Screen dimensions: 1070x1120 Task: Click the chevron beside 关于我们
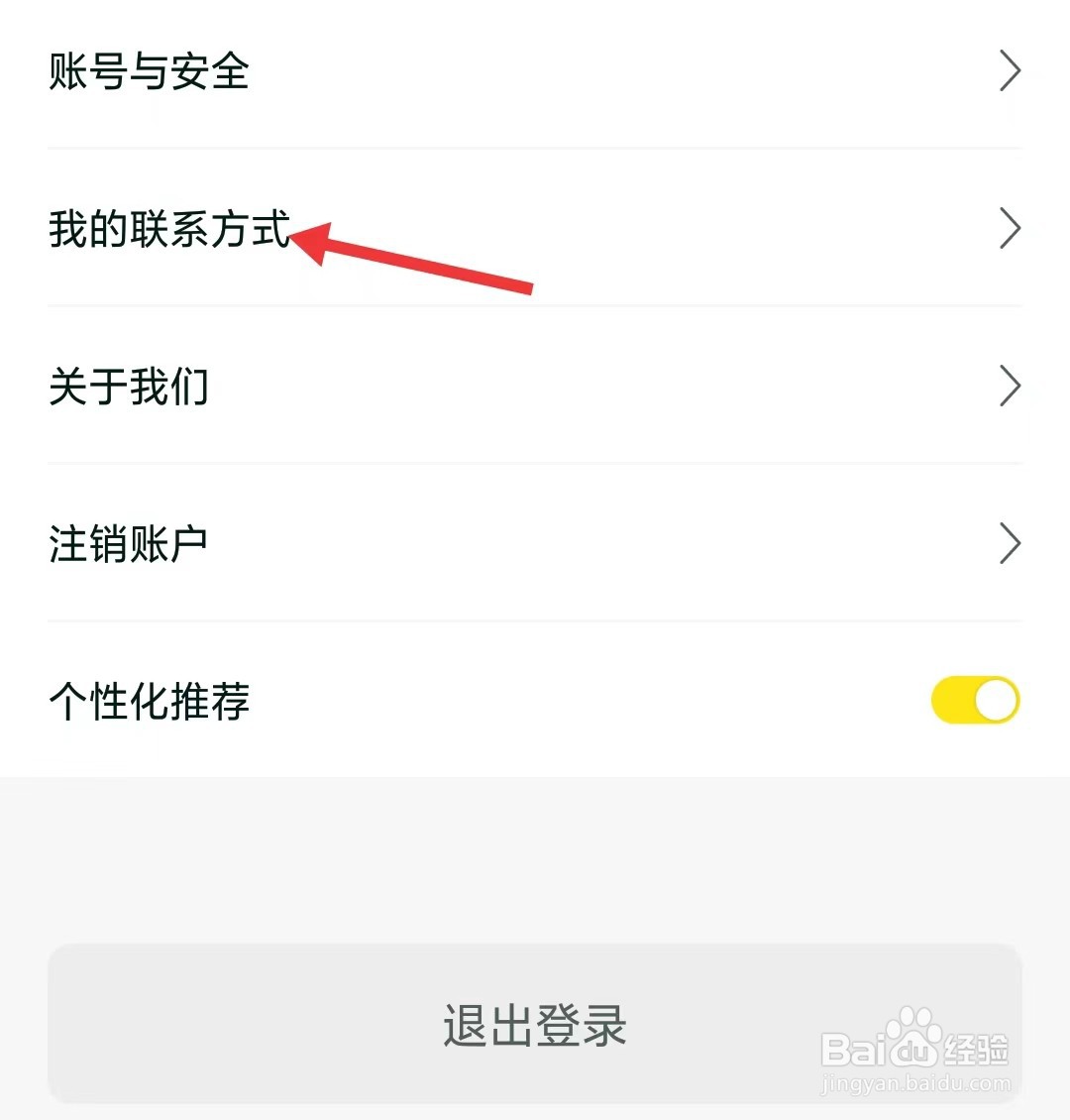pos(1010,386)
